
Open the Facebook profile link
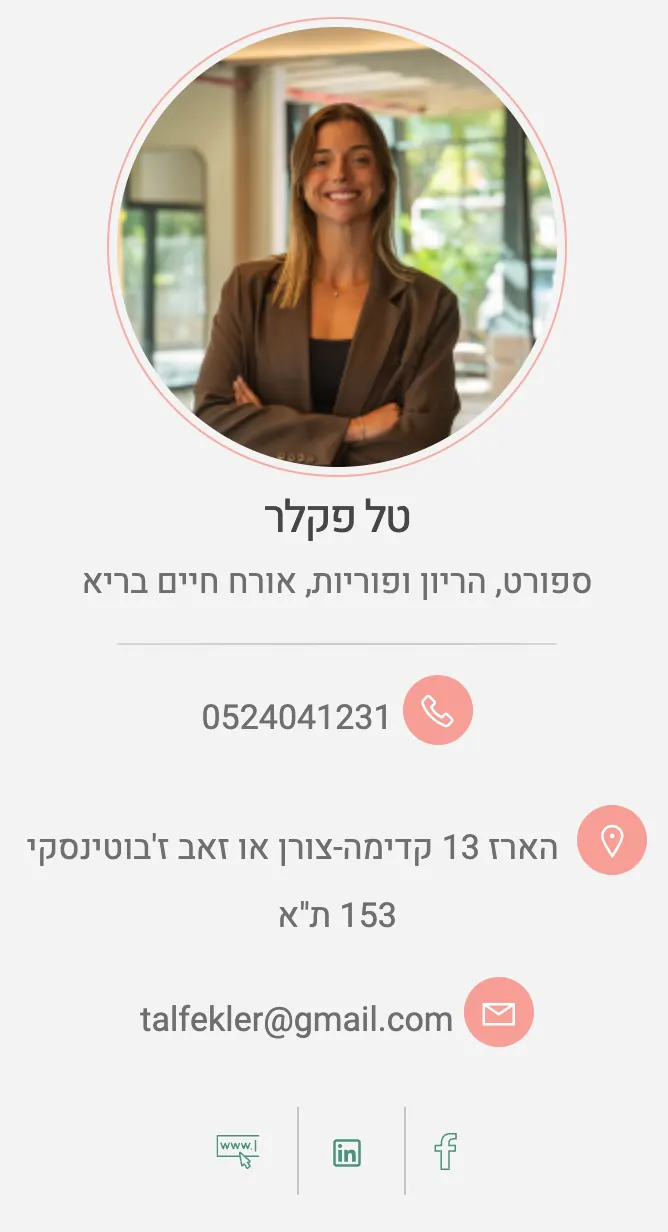tap(445, 1152)
